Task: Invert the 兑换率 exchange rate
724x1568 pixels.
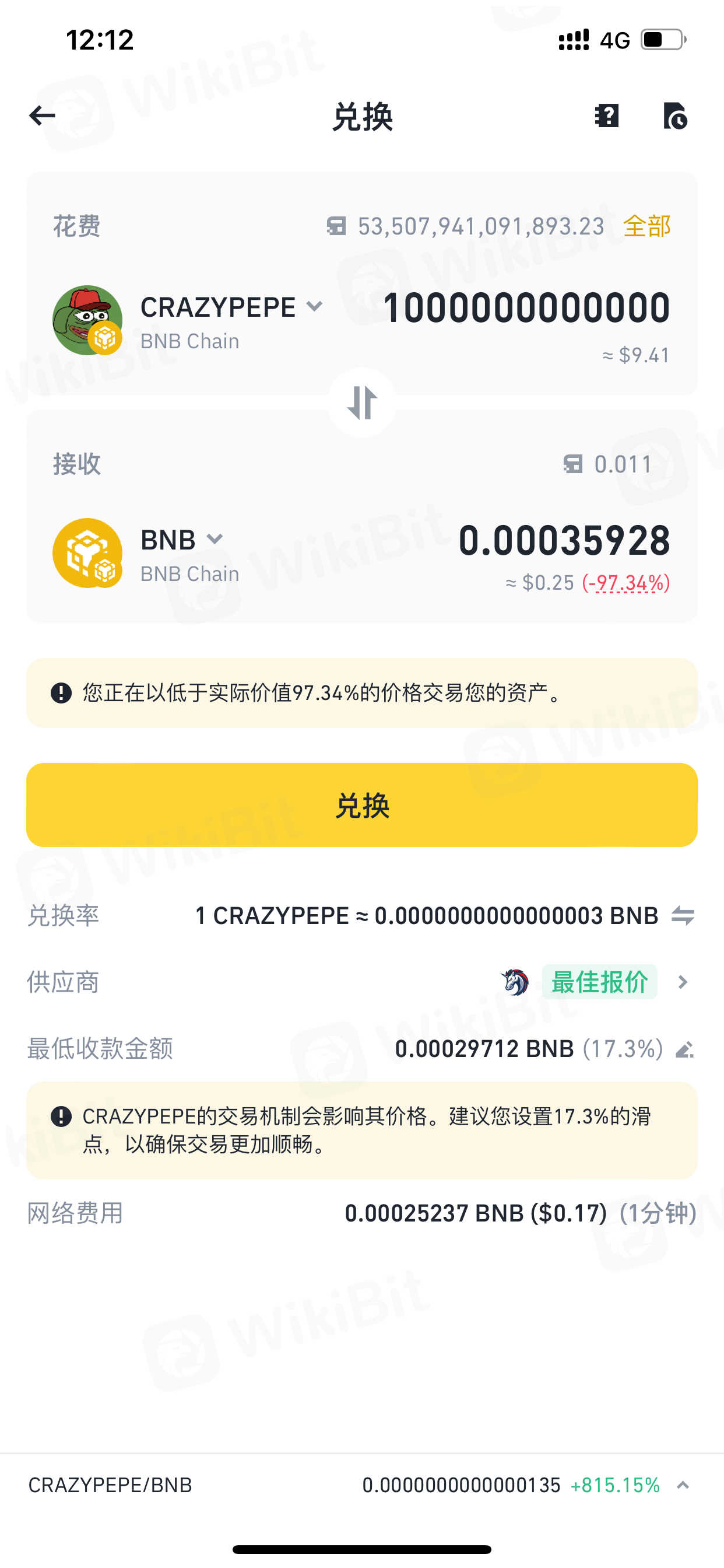Action: (683, 915)
